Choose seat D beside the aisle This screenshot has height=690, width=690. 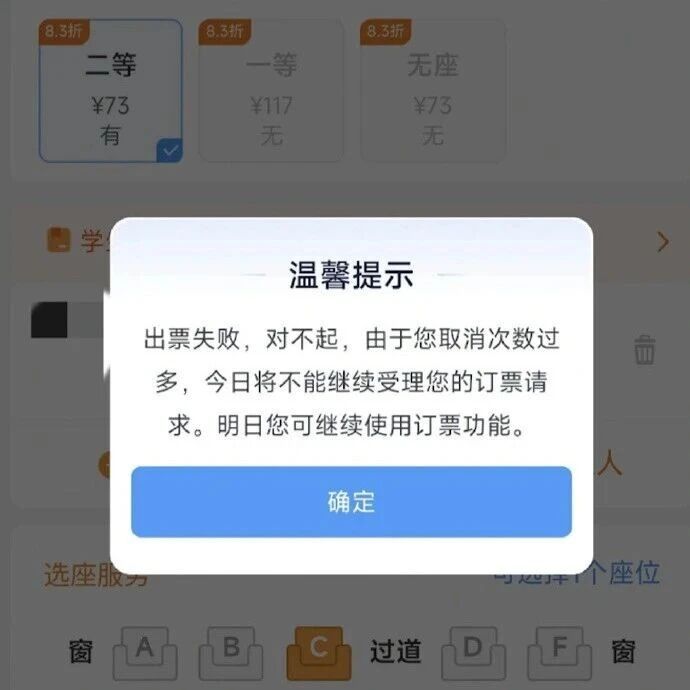pyautogui.click(x=472, y=653)
